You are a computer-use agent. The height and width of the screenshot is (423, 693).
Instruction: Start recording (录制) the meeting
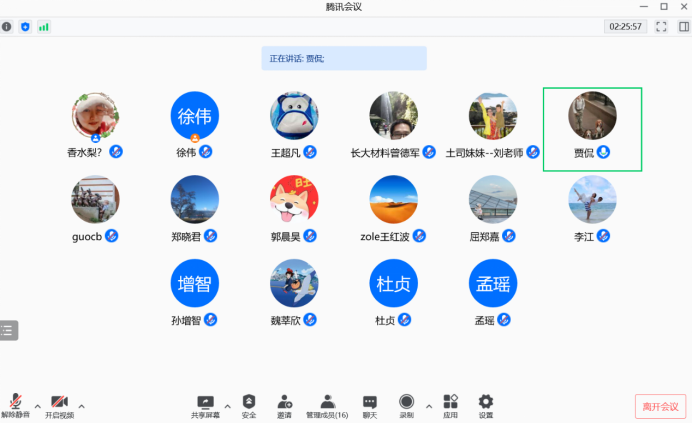coord(406,404)
